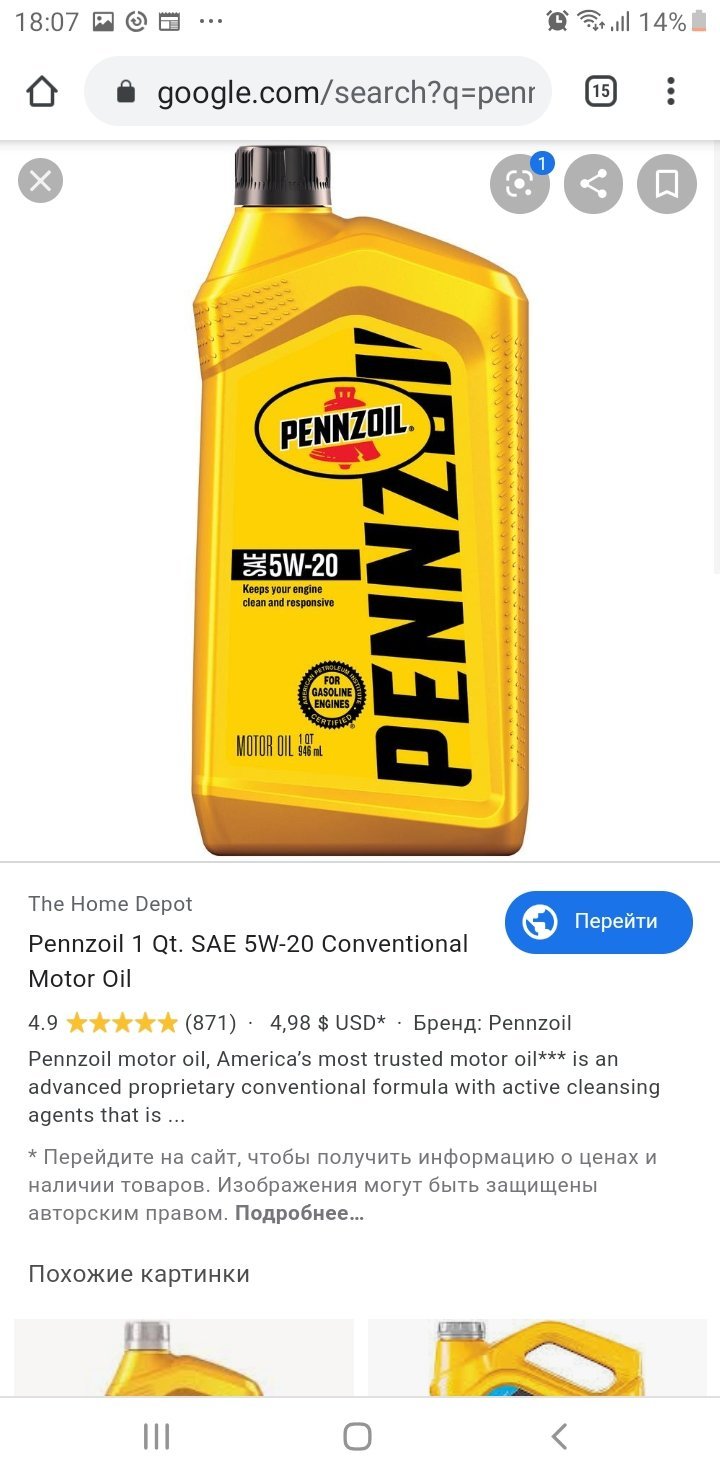The height and width of the screenshot is (1480, 720).
Task: Tap the google.com address bar
Action: point(318,92)
